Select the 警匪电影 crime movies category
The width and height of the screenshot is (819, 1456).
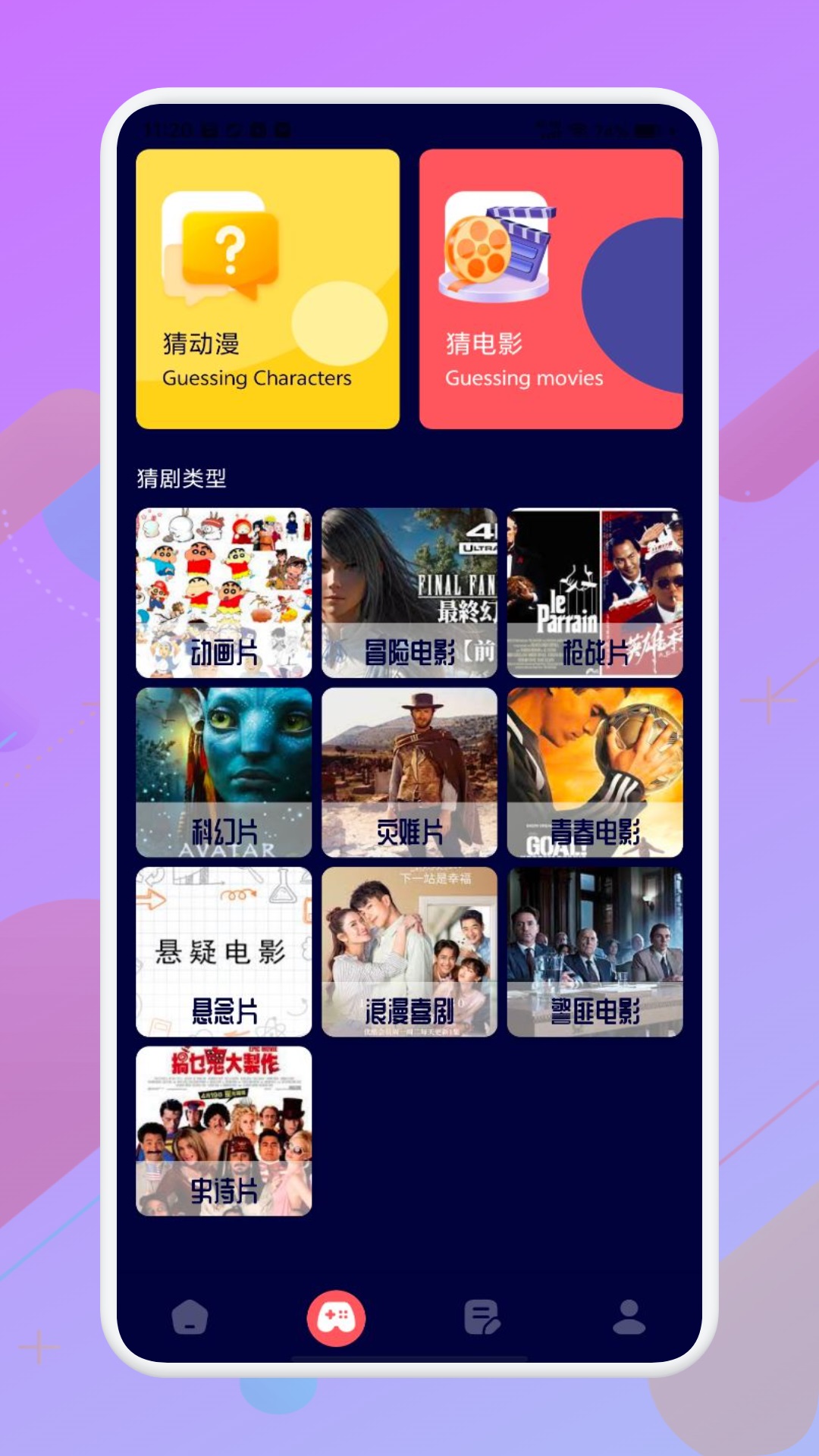click(x=597, y=954)
